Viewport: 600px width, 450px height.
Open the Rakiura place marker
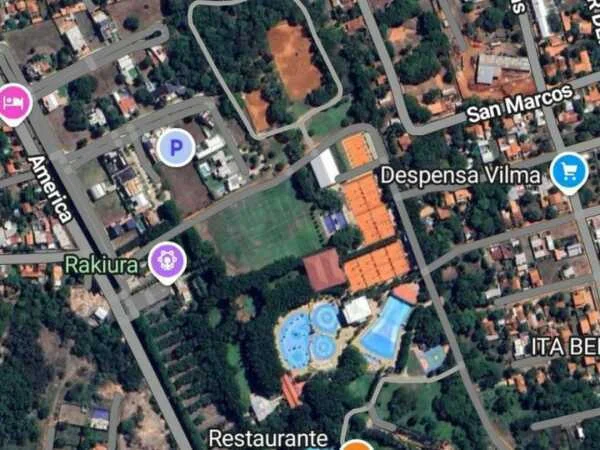click(167, 261)
